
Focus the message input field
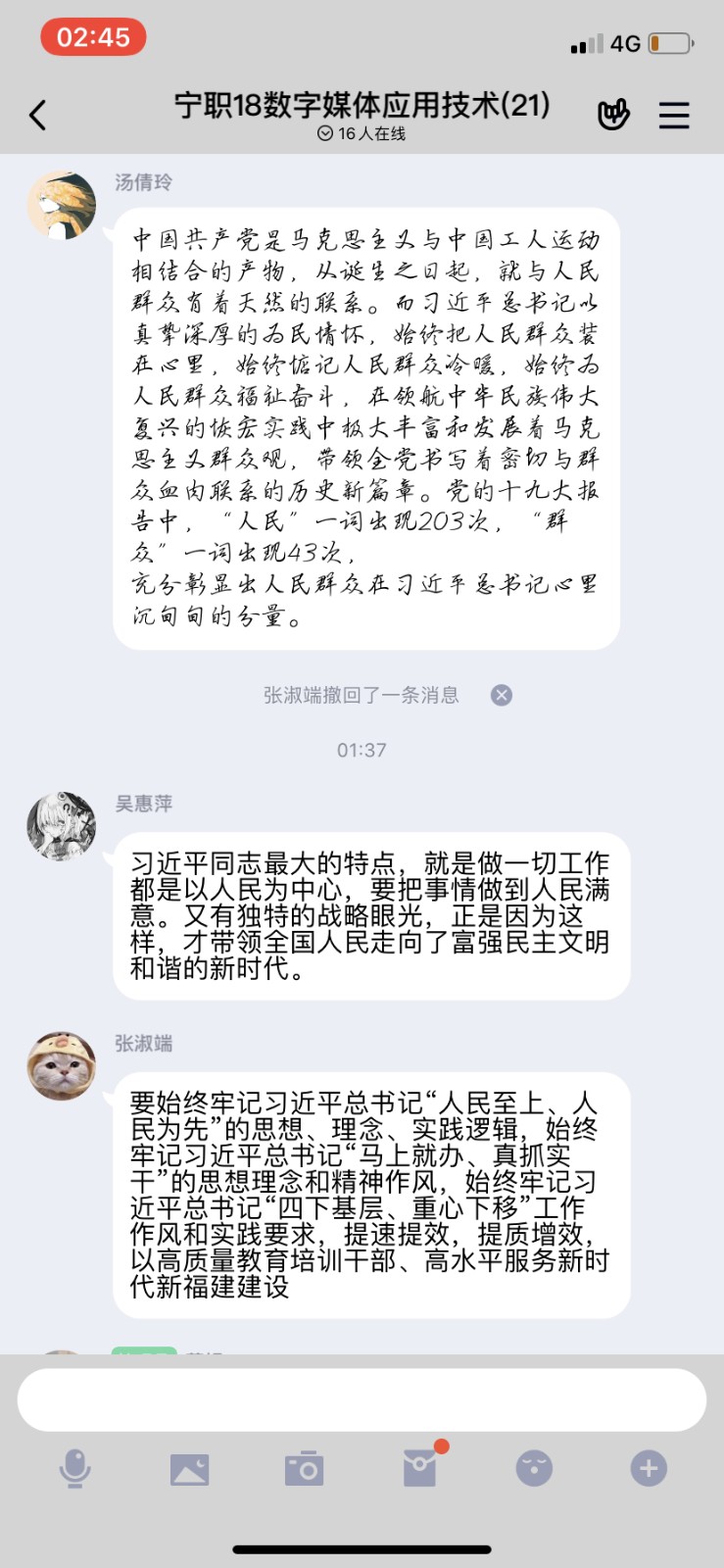click(362, 1400)
